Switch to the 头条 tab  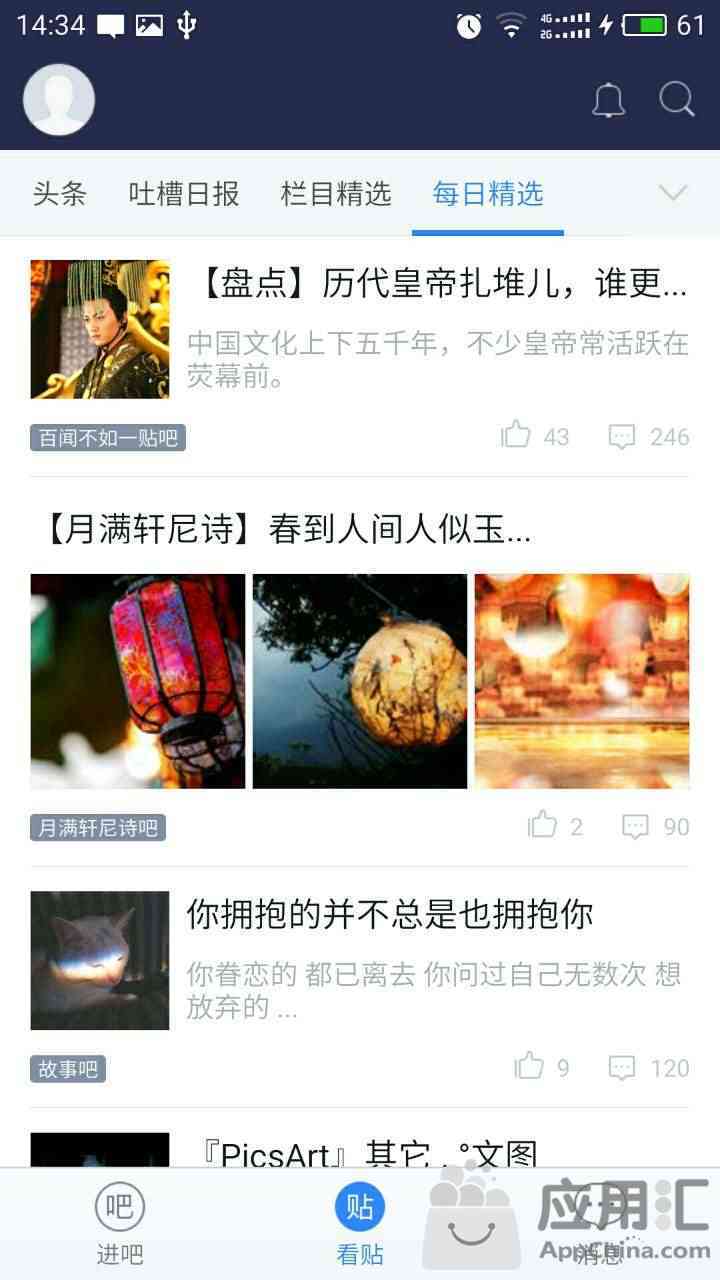[x=60, y=194]
